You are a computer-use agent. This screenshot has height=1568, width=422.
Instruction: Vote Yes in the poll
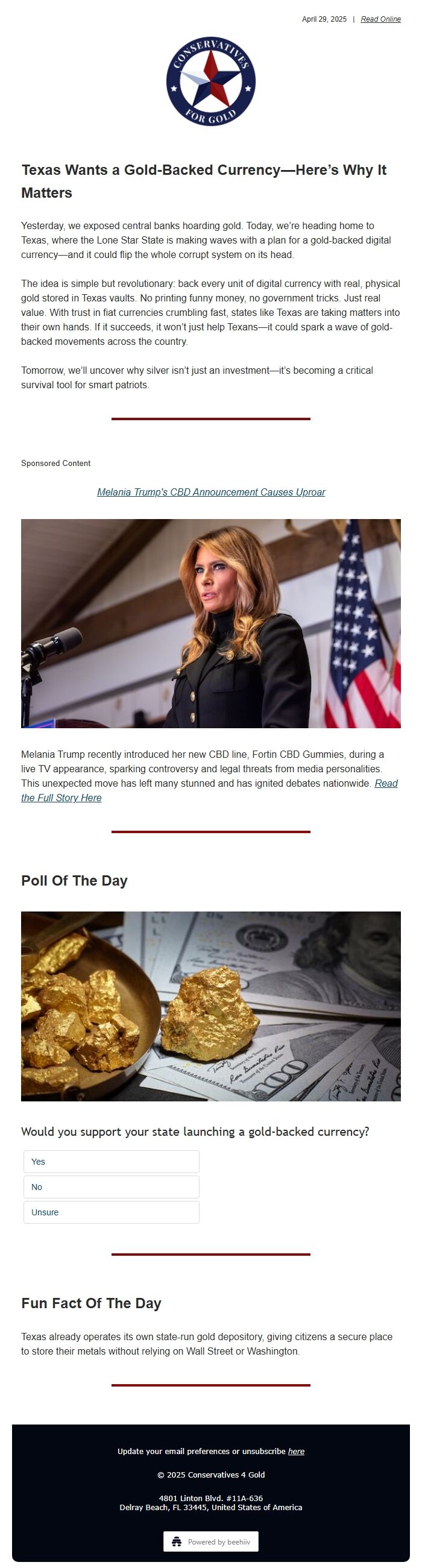112,1162
